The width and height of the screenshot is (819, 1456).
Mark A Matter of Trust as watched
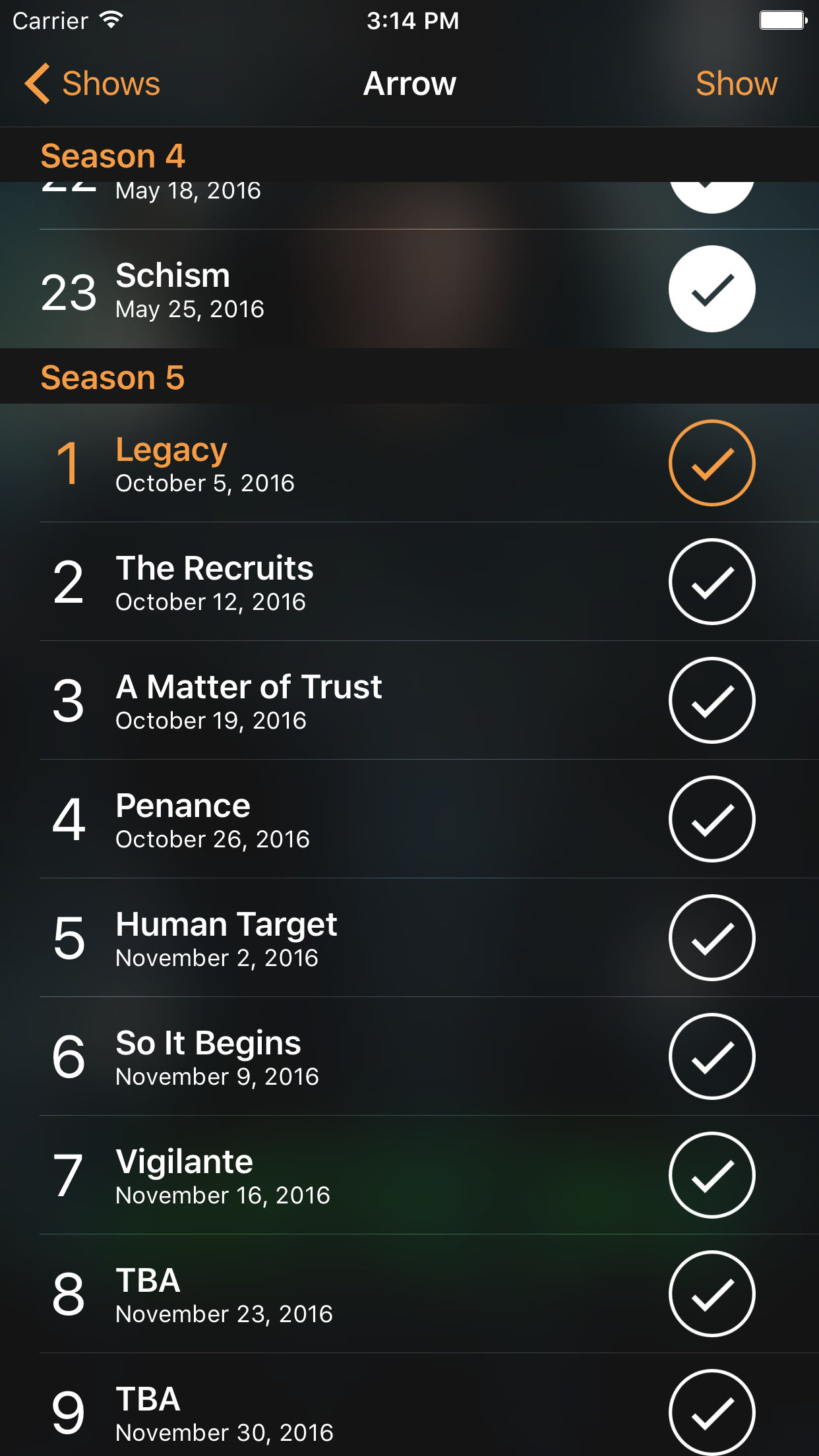click(x=712, y=700)
